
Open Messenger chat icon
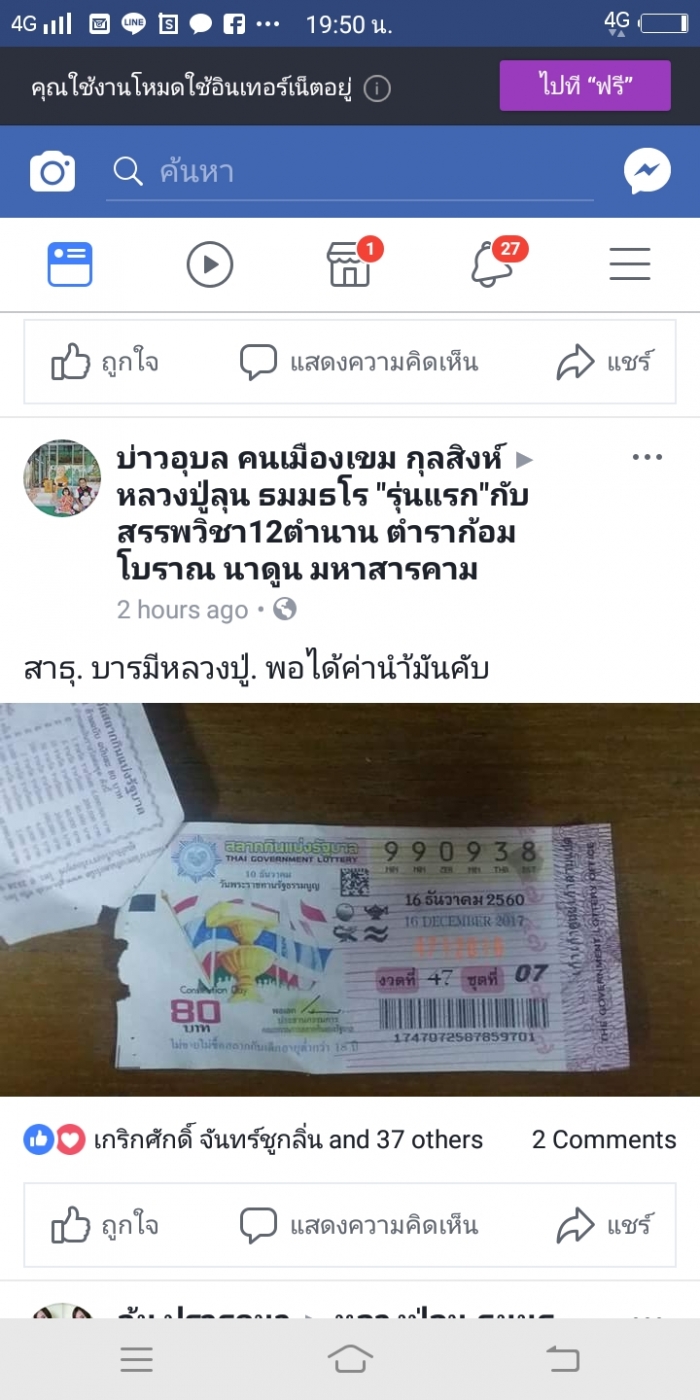click(x=647, y=172)
